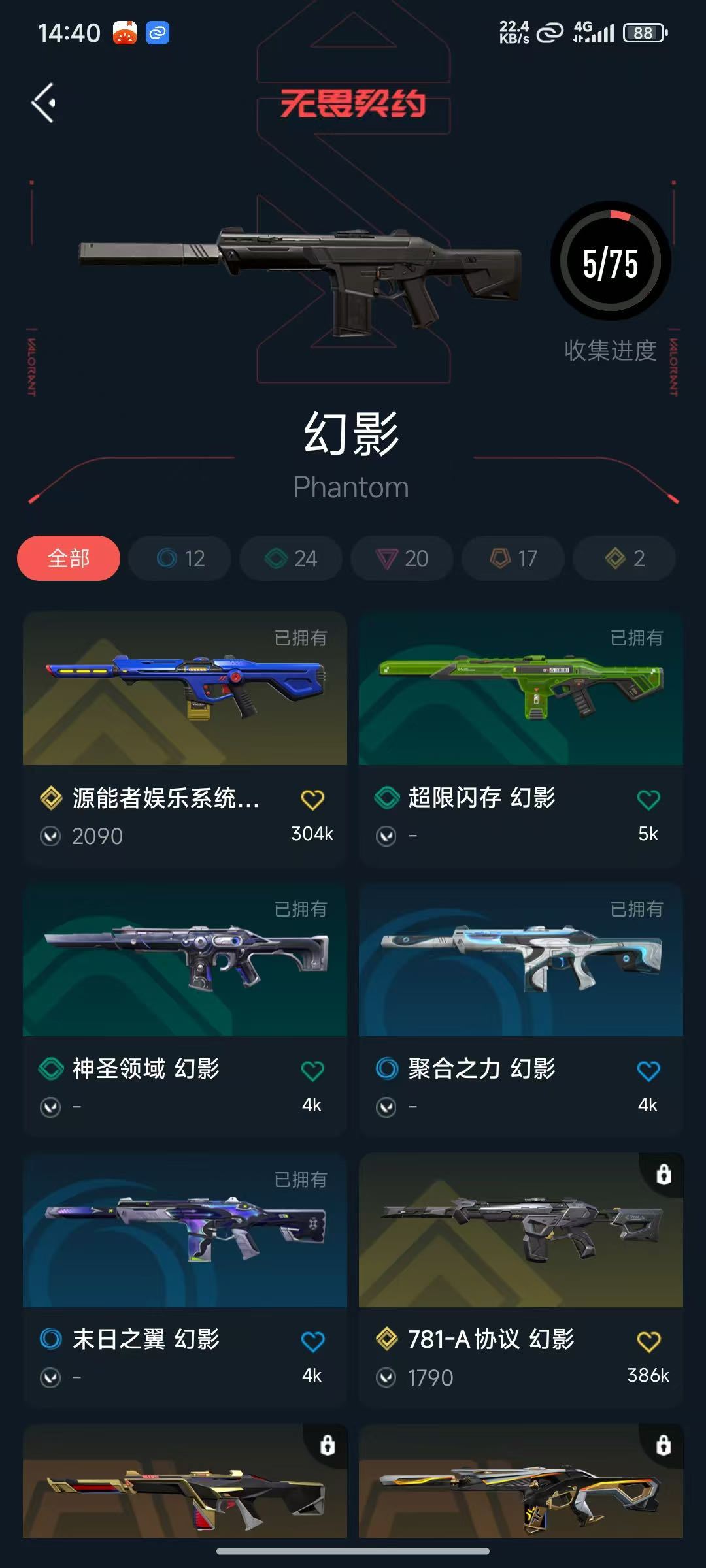Like the 781-A协议 幻影 skin
The width and height of the screenshot is (706, 1568).
(x=648, y=1341)
